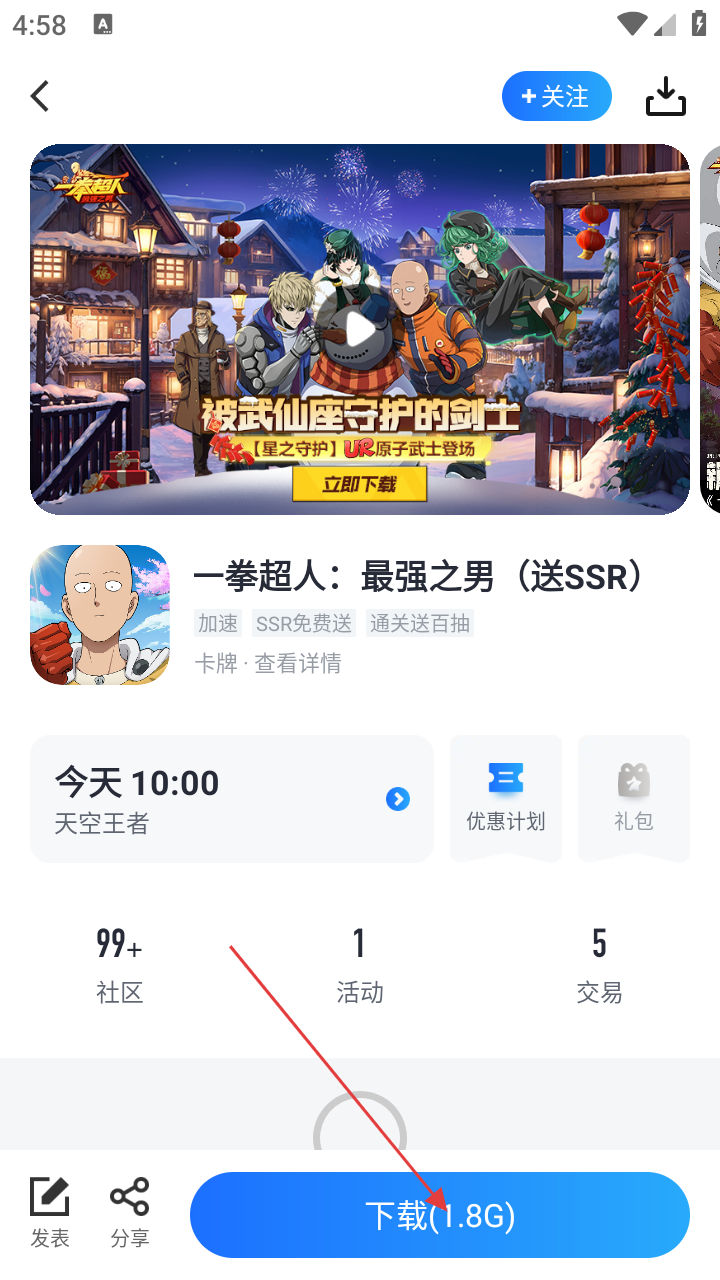Open 查看详情 game details

[x=298, y=663]
